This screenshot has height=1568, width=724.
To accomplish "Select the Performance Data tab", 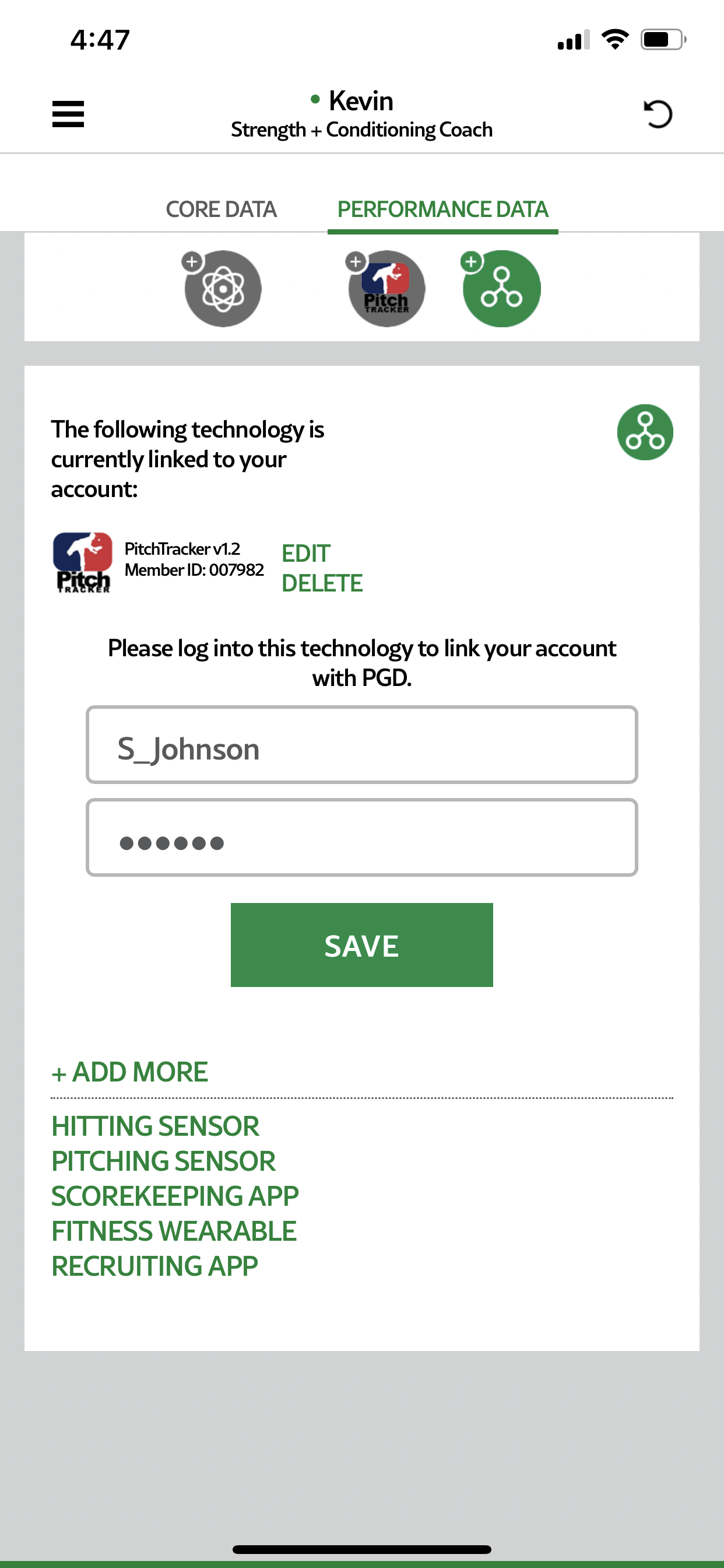I will pos(442,209).
